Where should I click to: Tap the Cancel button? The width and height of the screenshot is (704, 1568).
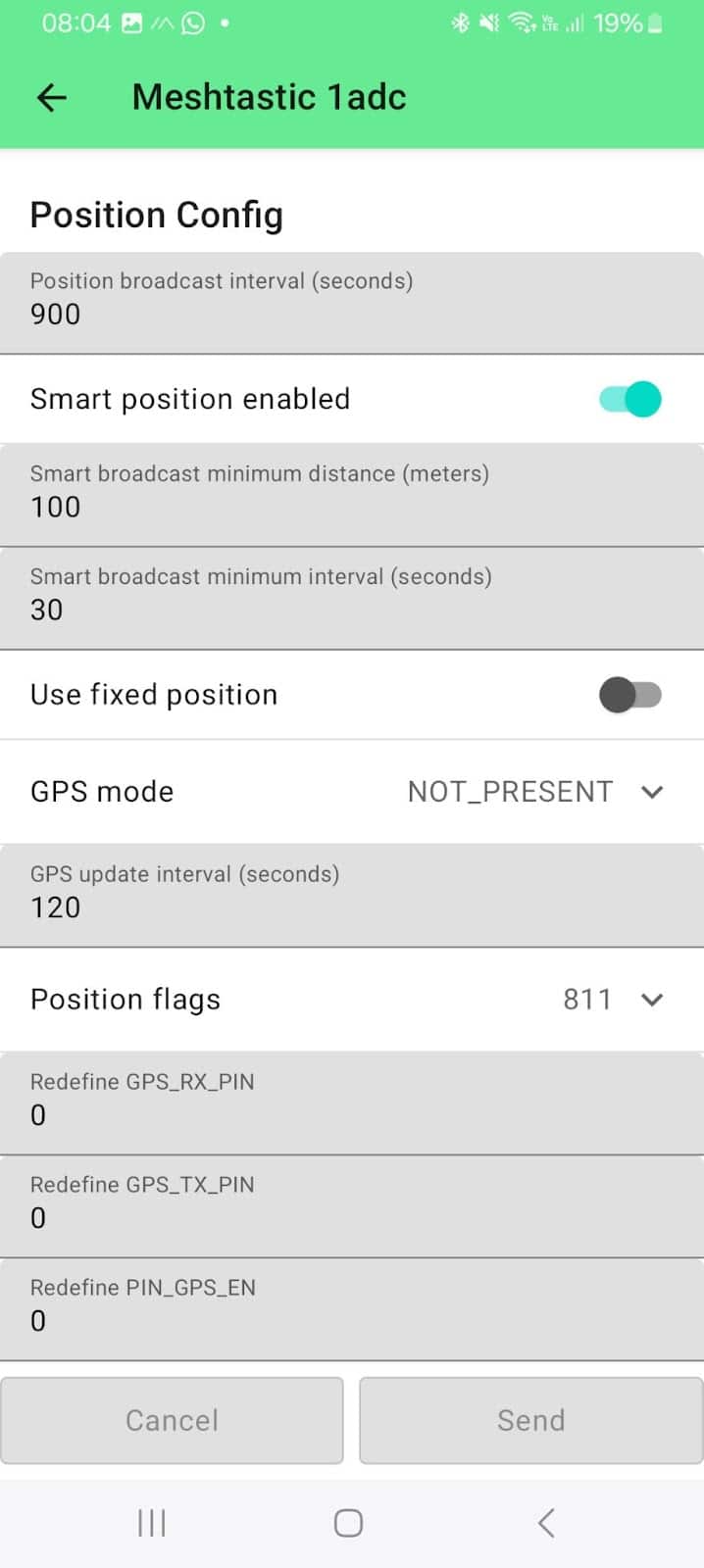(173, 1420)
